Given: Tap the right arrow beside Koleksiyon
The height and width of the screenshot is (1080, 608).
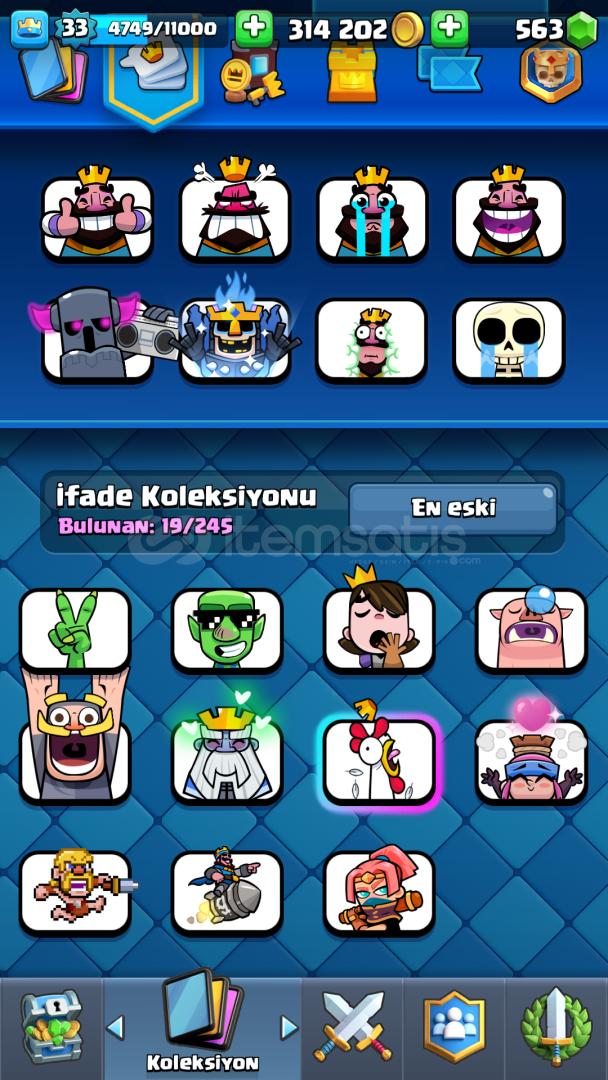Looking at the screenshot, I should coord(289,1028).
